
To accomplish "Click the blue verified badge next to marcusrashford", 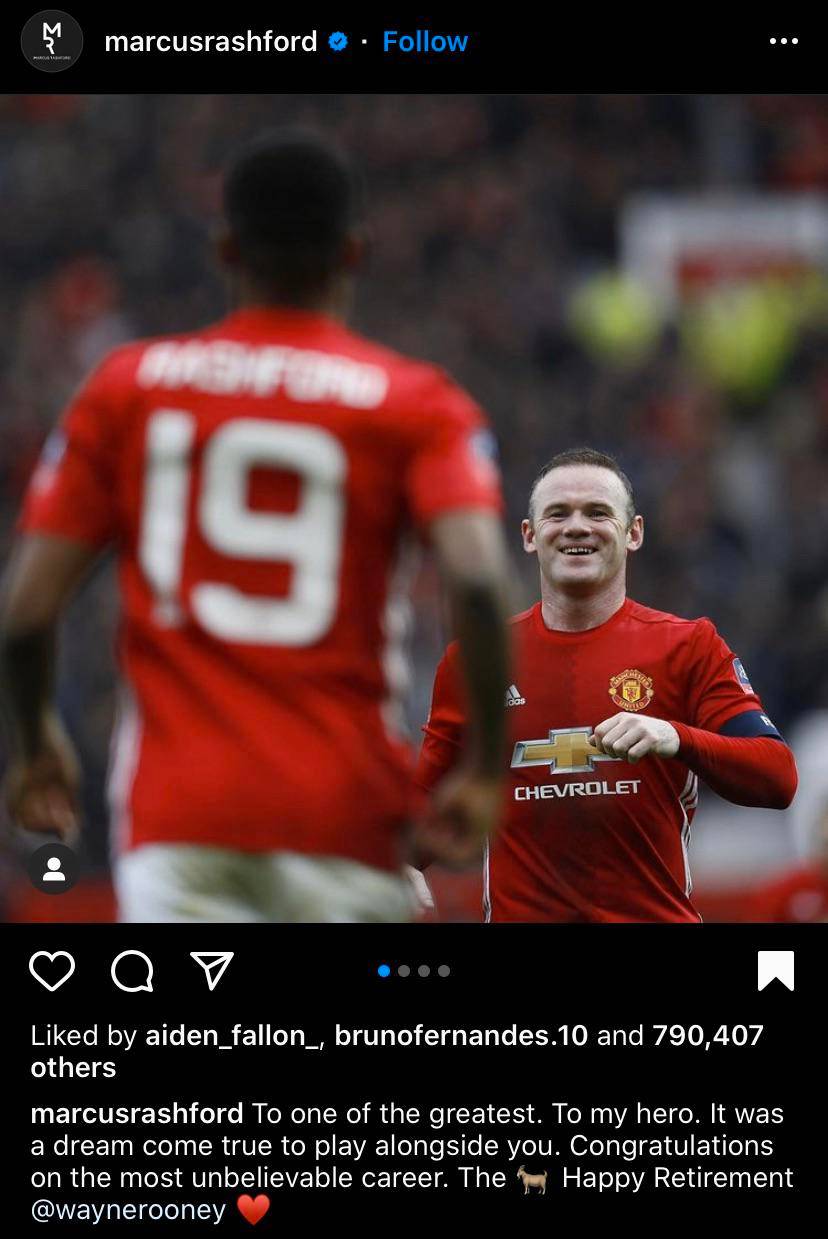I will [x=336, y=41].
